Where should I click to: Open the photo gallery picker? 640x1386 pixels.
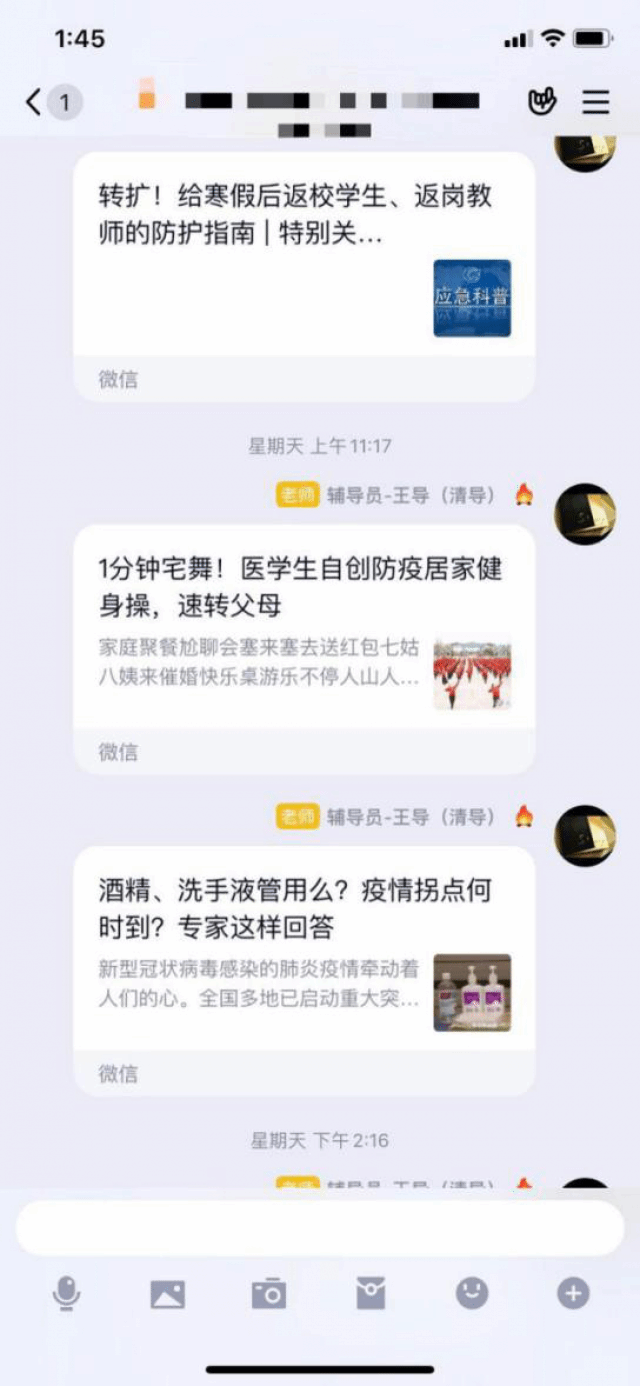click(x=167, y=1294)
